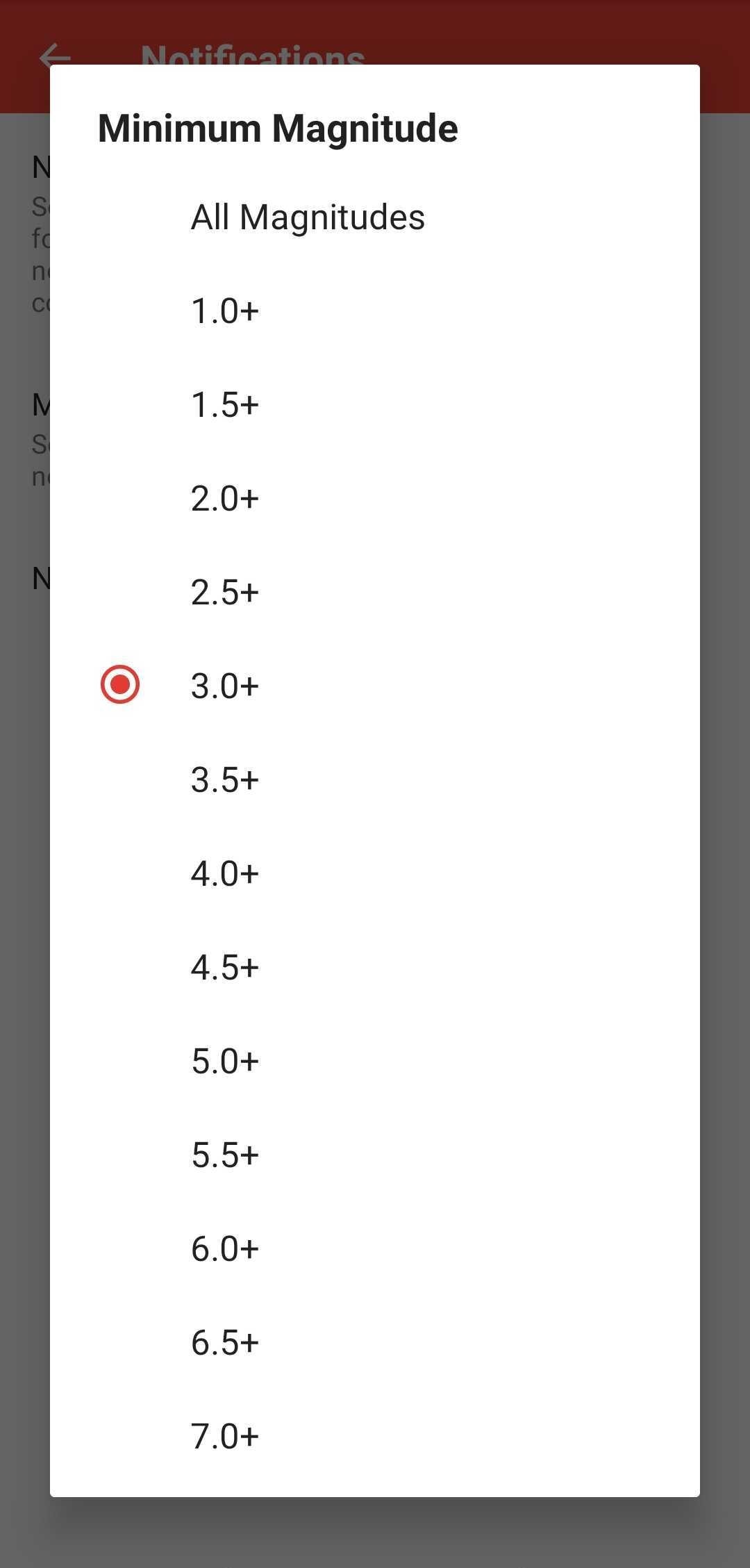Pick the 5.5+ option
Screen dimensions: 750x1568
click(x=375, y=1155)
